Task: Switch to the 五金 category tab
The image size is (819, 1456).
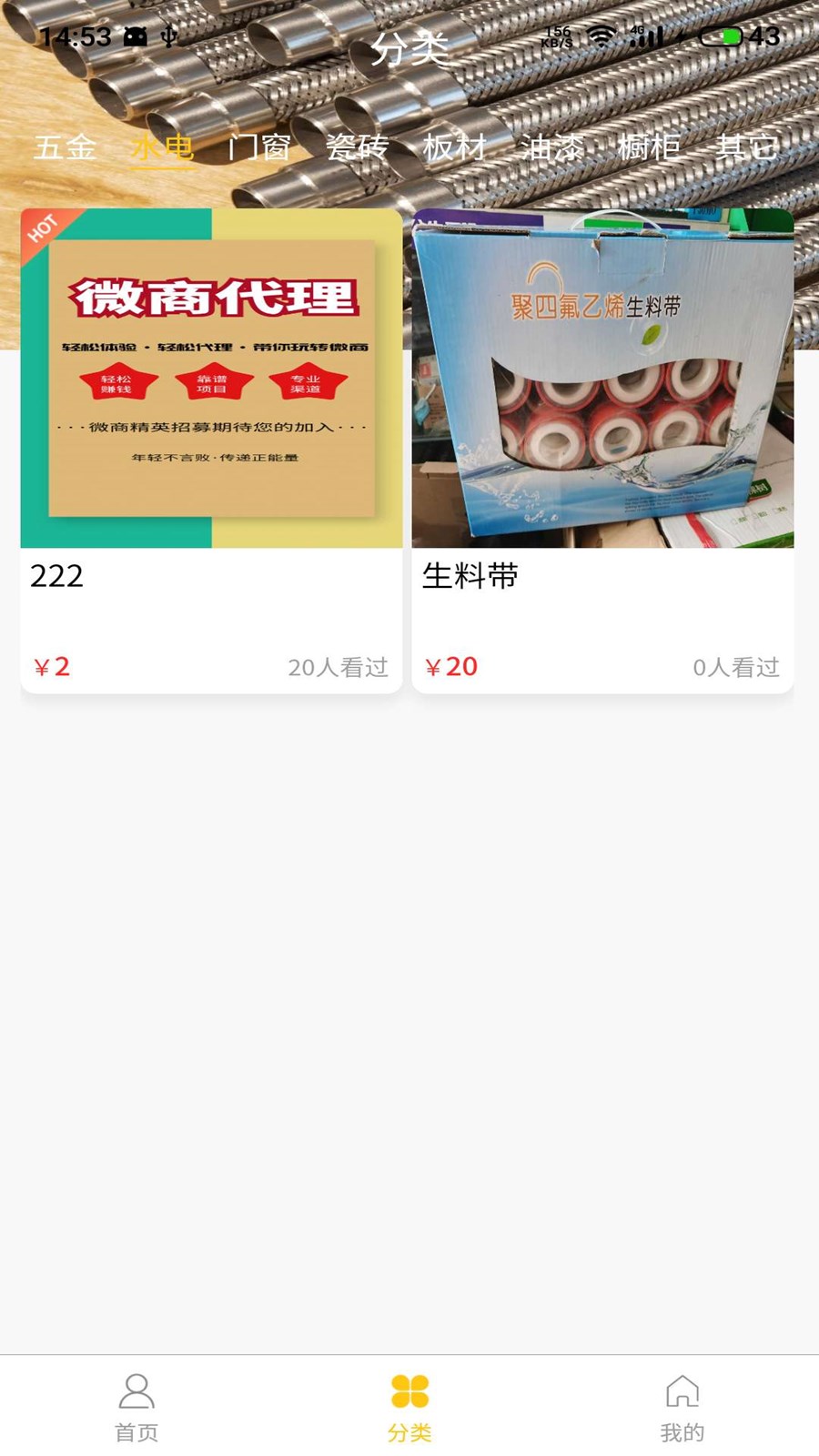Action: [65, 147]
